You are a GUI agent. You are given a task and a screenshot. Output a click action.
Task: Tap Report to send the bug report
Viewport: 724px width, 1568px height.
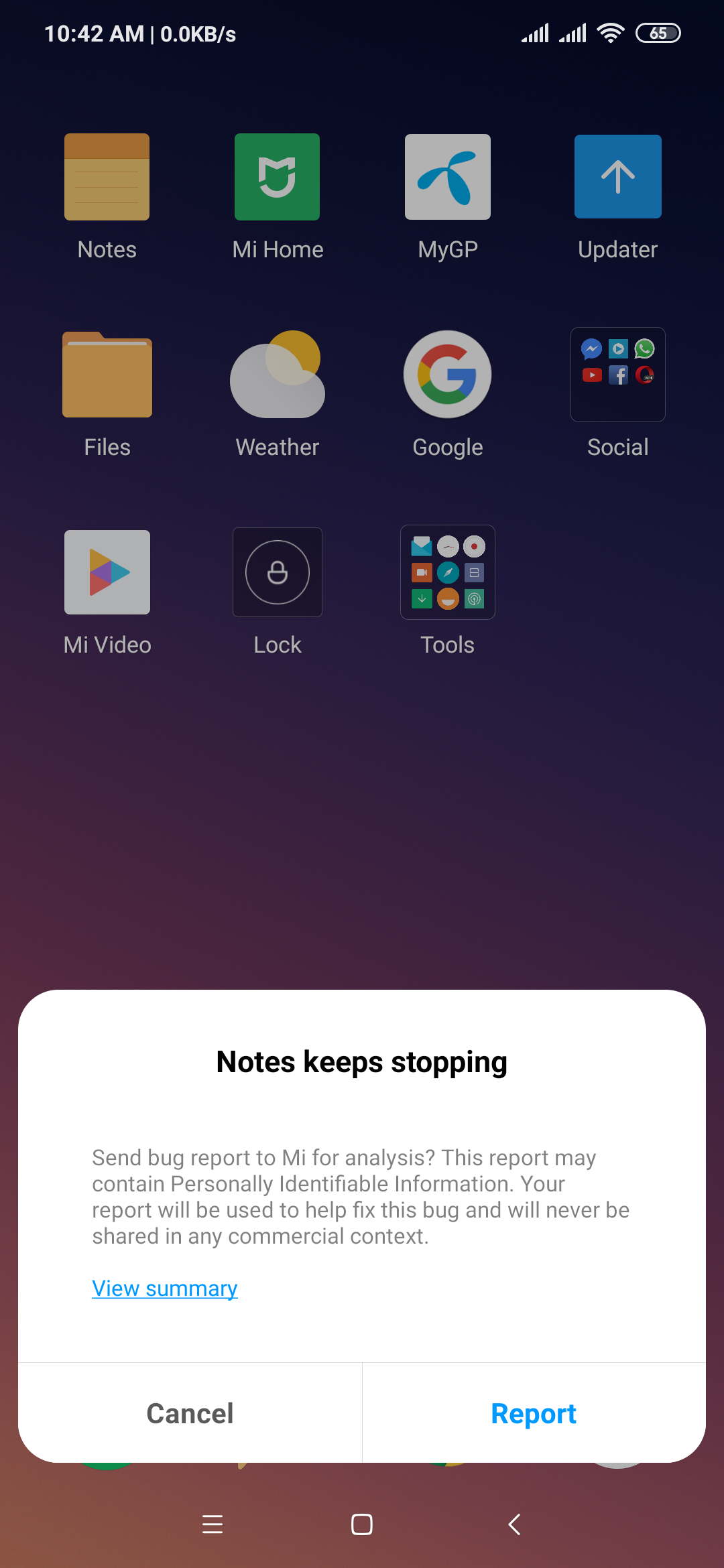point(534,1413)
